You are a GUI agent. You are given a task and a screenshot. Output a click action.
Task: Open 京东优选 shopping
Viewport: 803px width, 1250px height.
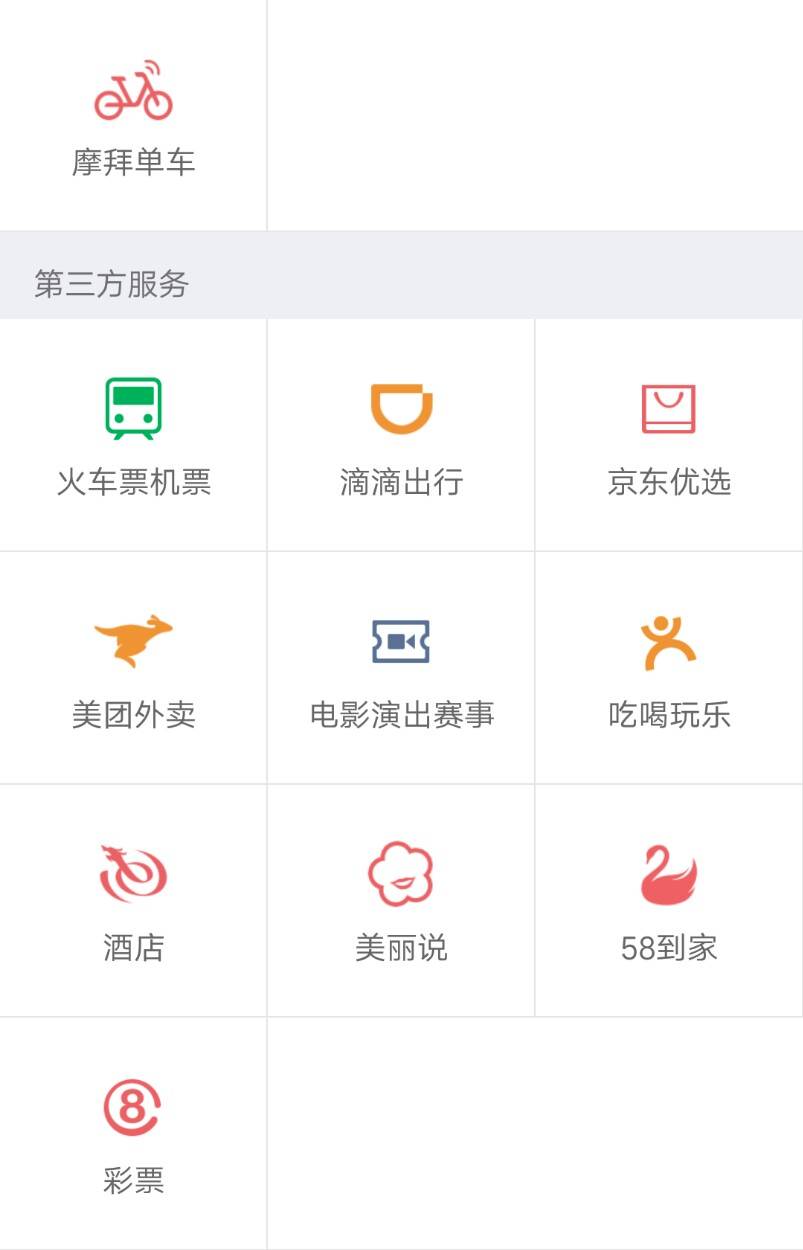669,435
